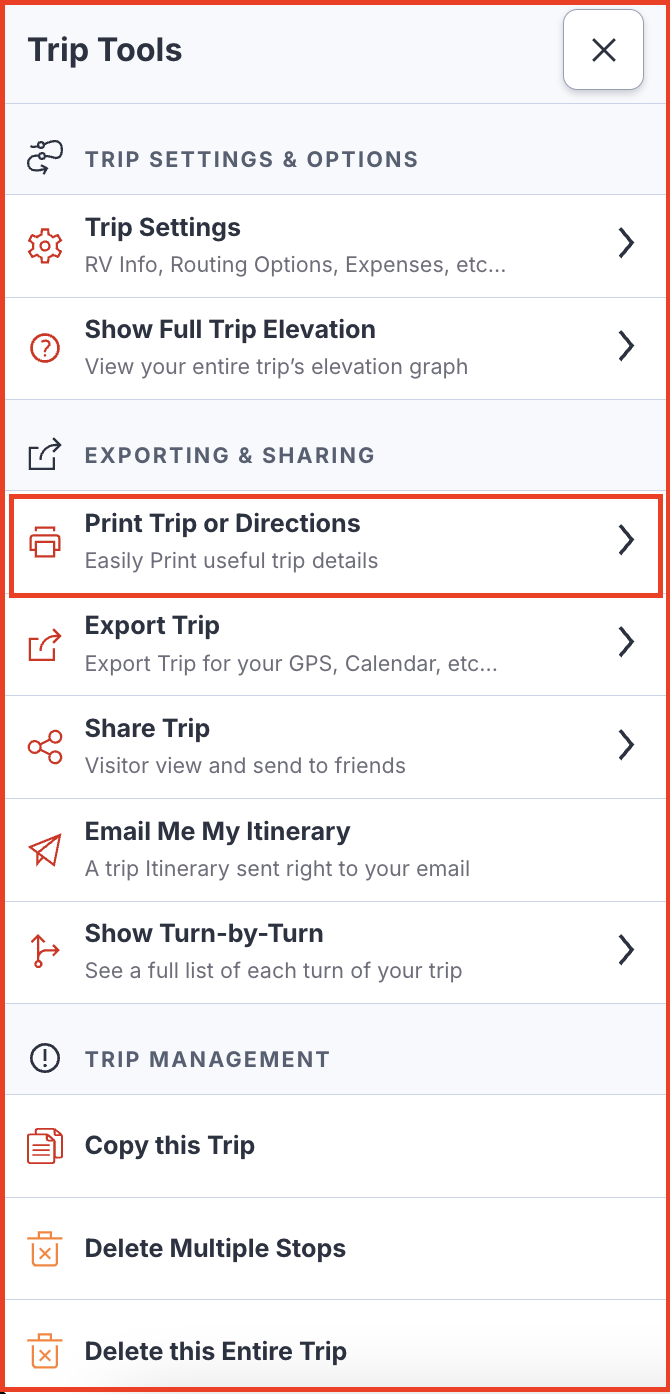Show Full Trip Elevation graph
670x1394 pixels.
tap(335, 348)
